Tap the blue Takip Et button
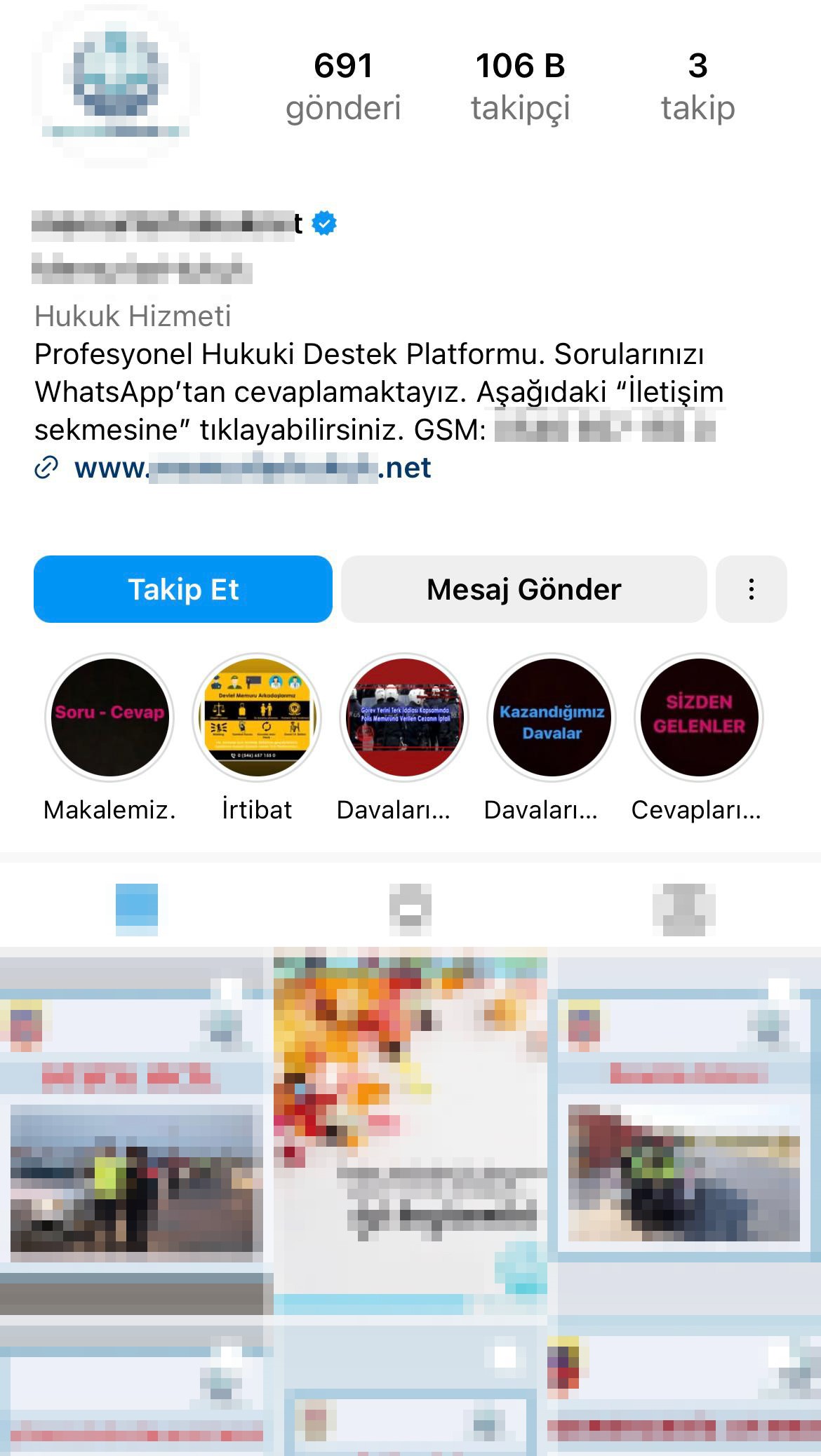Viewport: 821px width, 1456px height. [x=182, y=589]
